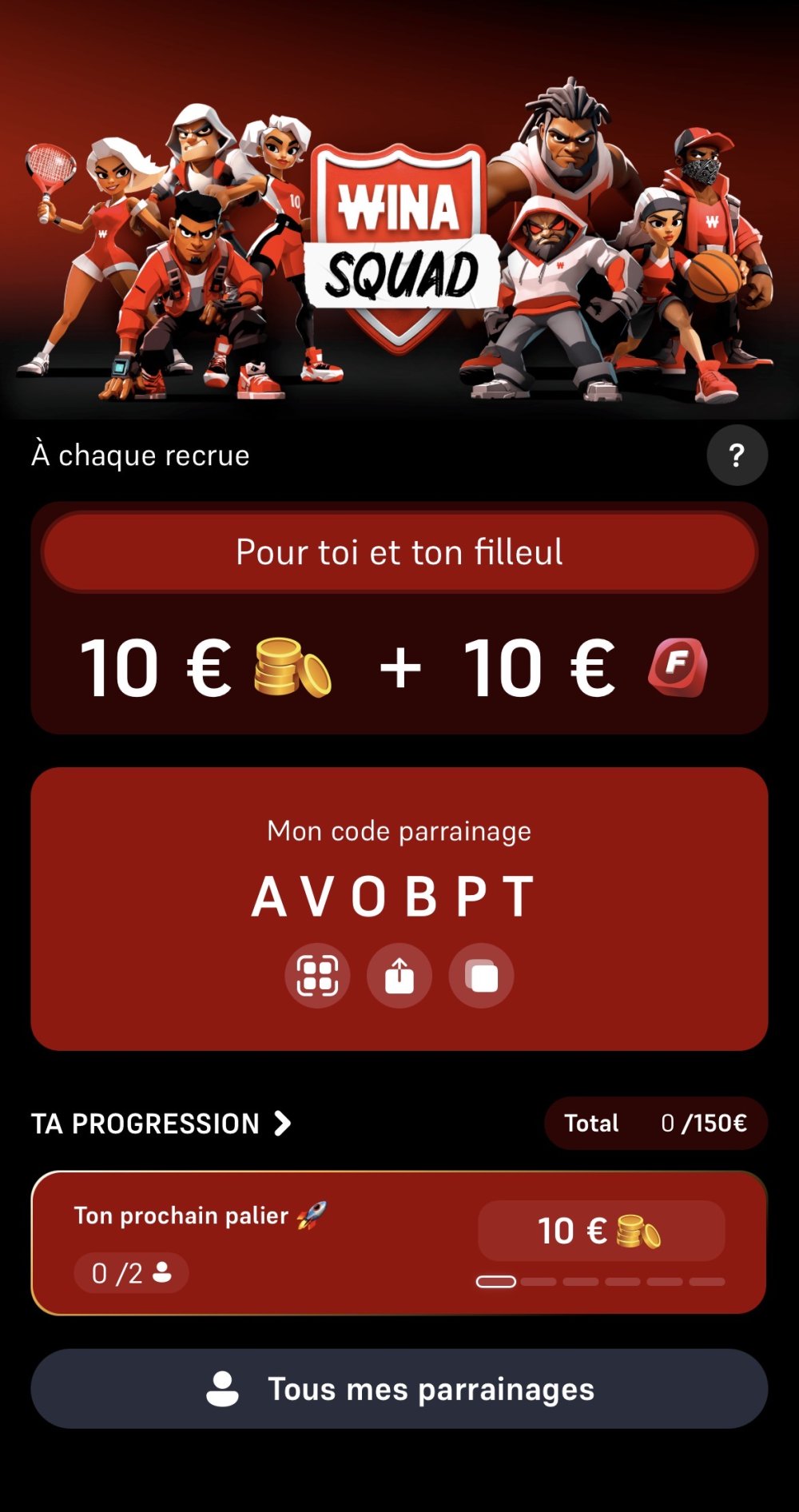Share the referral code AVOBPT
Viewport: 799px width, 1512px height.
coord(399,976)
